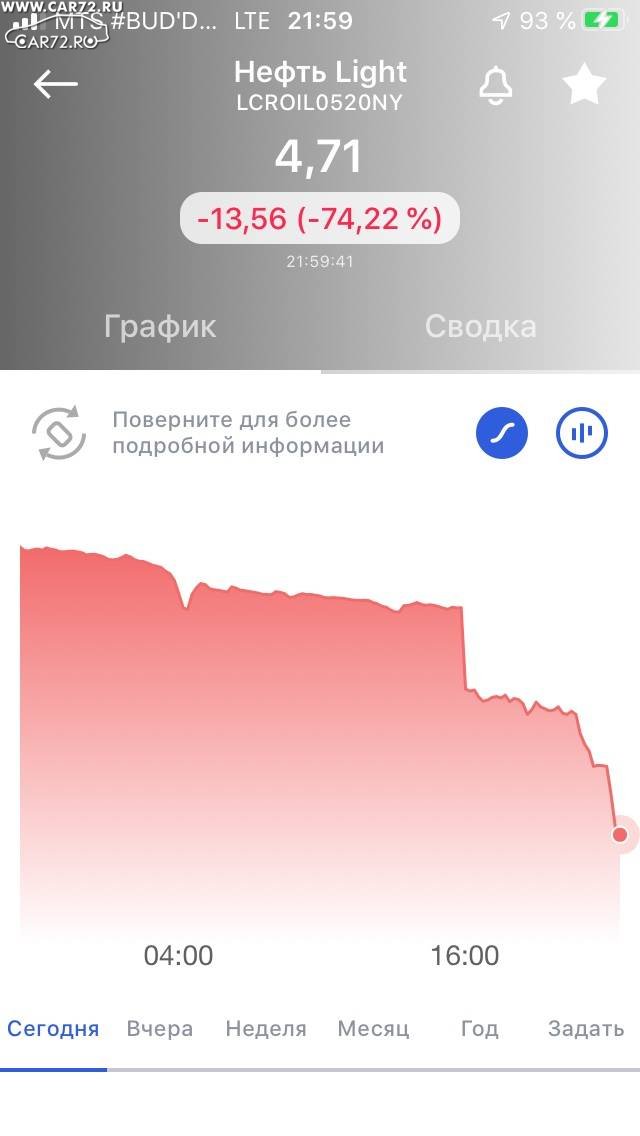Image resolution: width=640 pixels, height=1136 pixels.
Task: Toggle the favorites star
Action: pyautogui.click(x=584, y=84)
